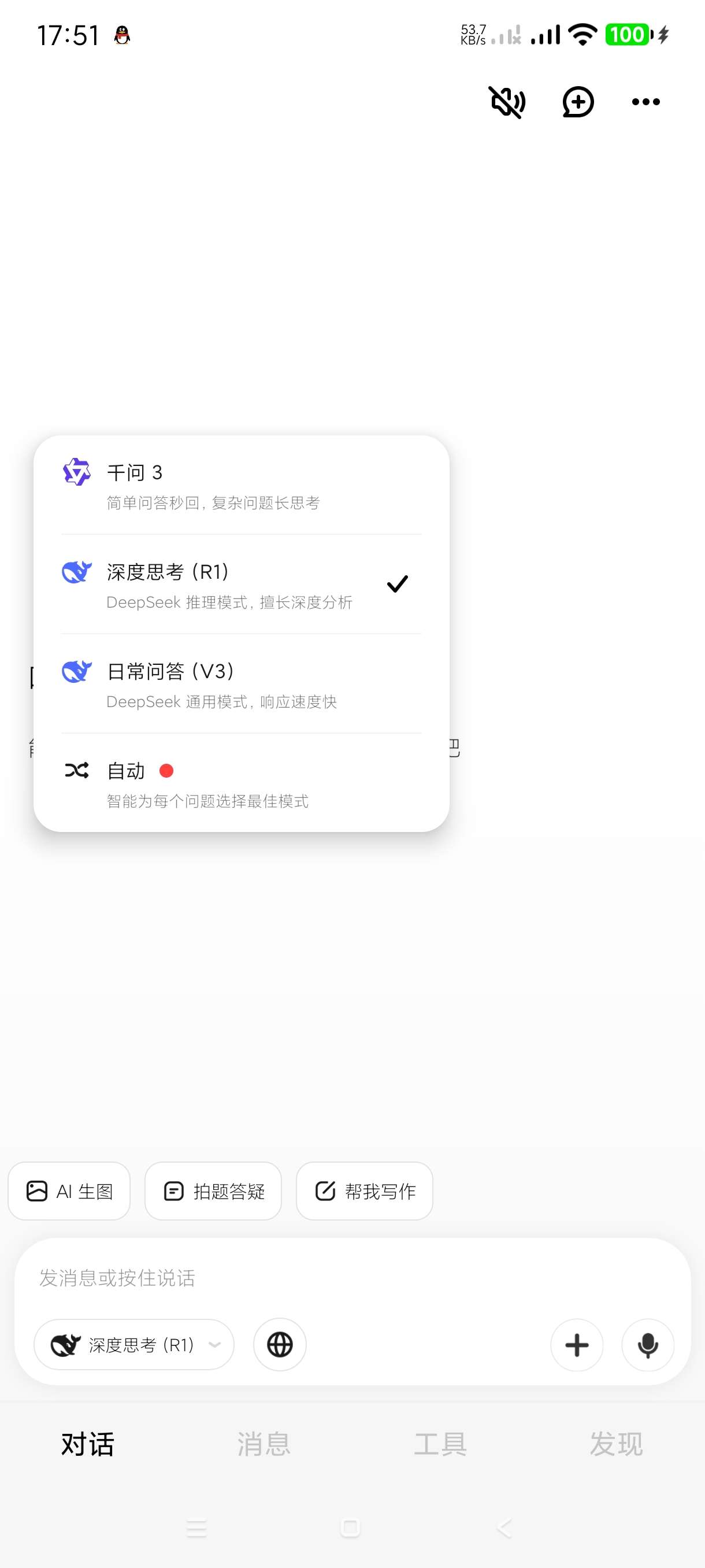Image resolution: width=705 pixels, height=1568 pixels.
Task: Start a new chat conversation
Action: [x=577, y=102]
